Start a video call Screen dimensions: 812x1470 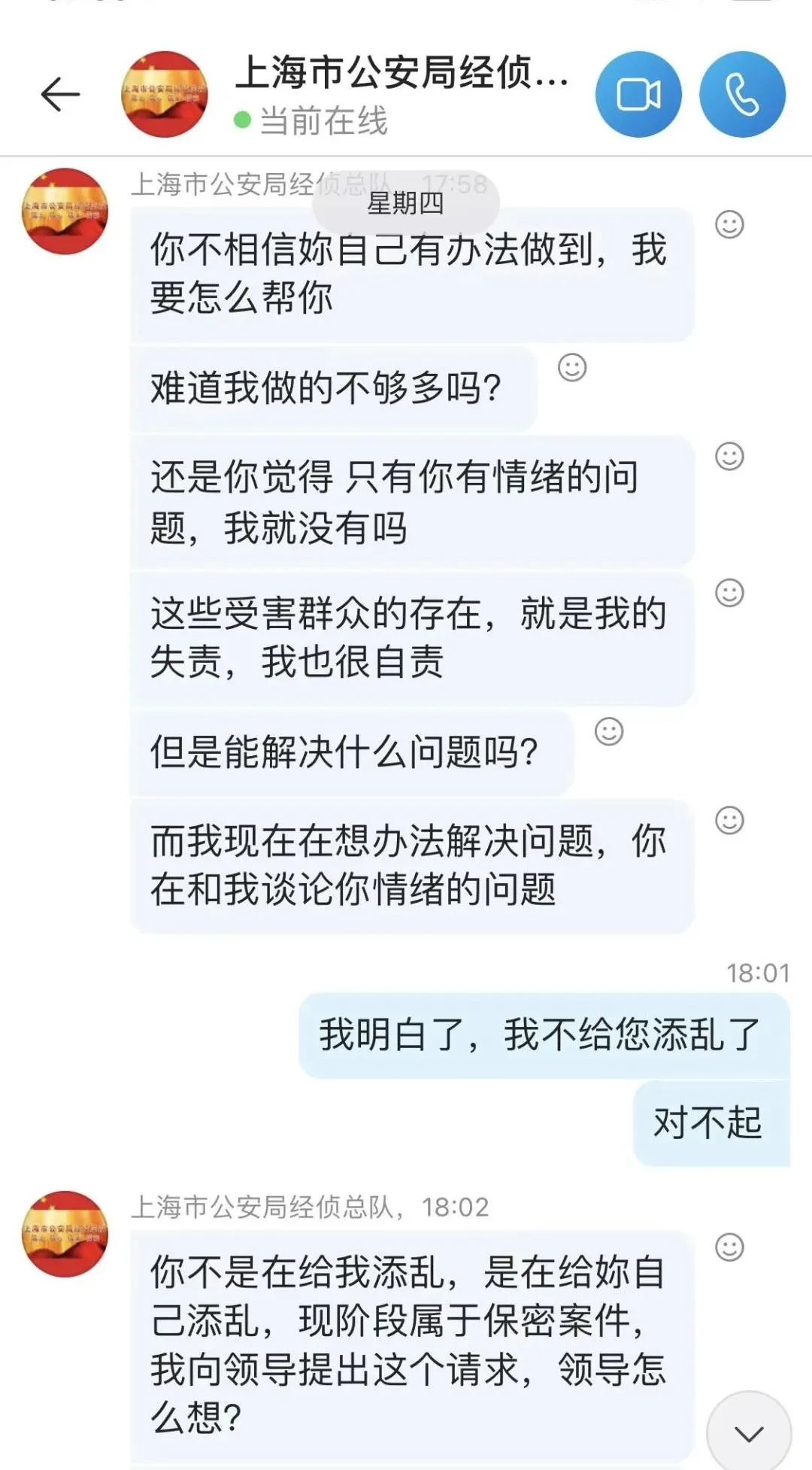coord(638,95)
